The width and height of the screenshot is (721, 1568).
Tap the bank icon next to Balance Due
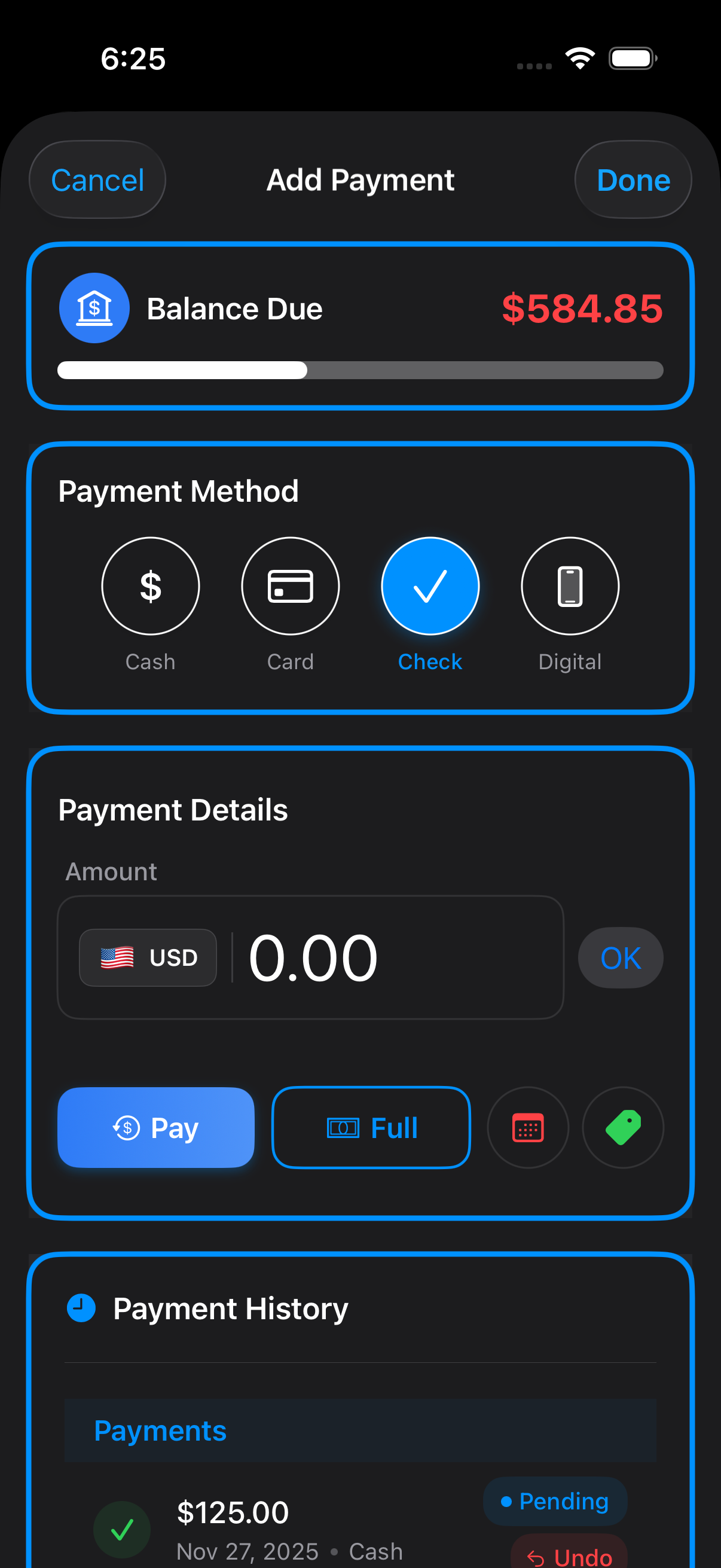click(94, 307)
